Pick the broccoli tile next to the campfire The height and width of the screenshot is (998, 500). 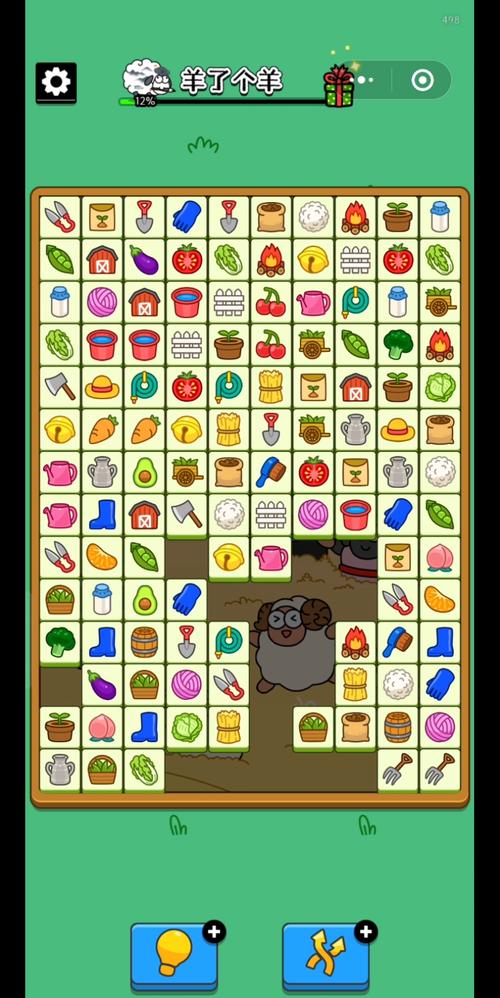(x=398, y=344)
